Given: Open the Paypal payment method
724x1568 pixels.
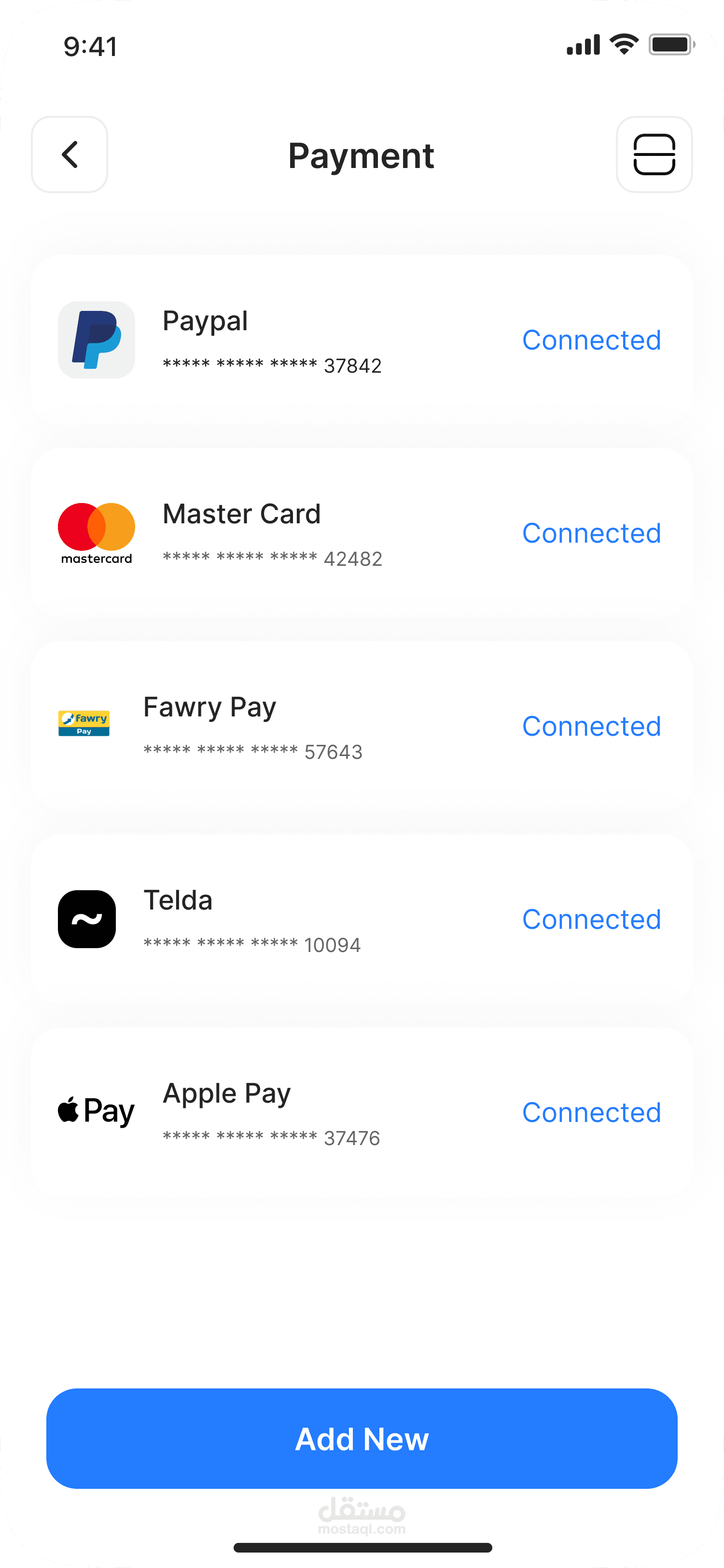Looking at the screenshot, I should point(362,340).
